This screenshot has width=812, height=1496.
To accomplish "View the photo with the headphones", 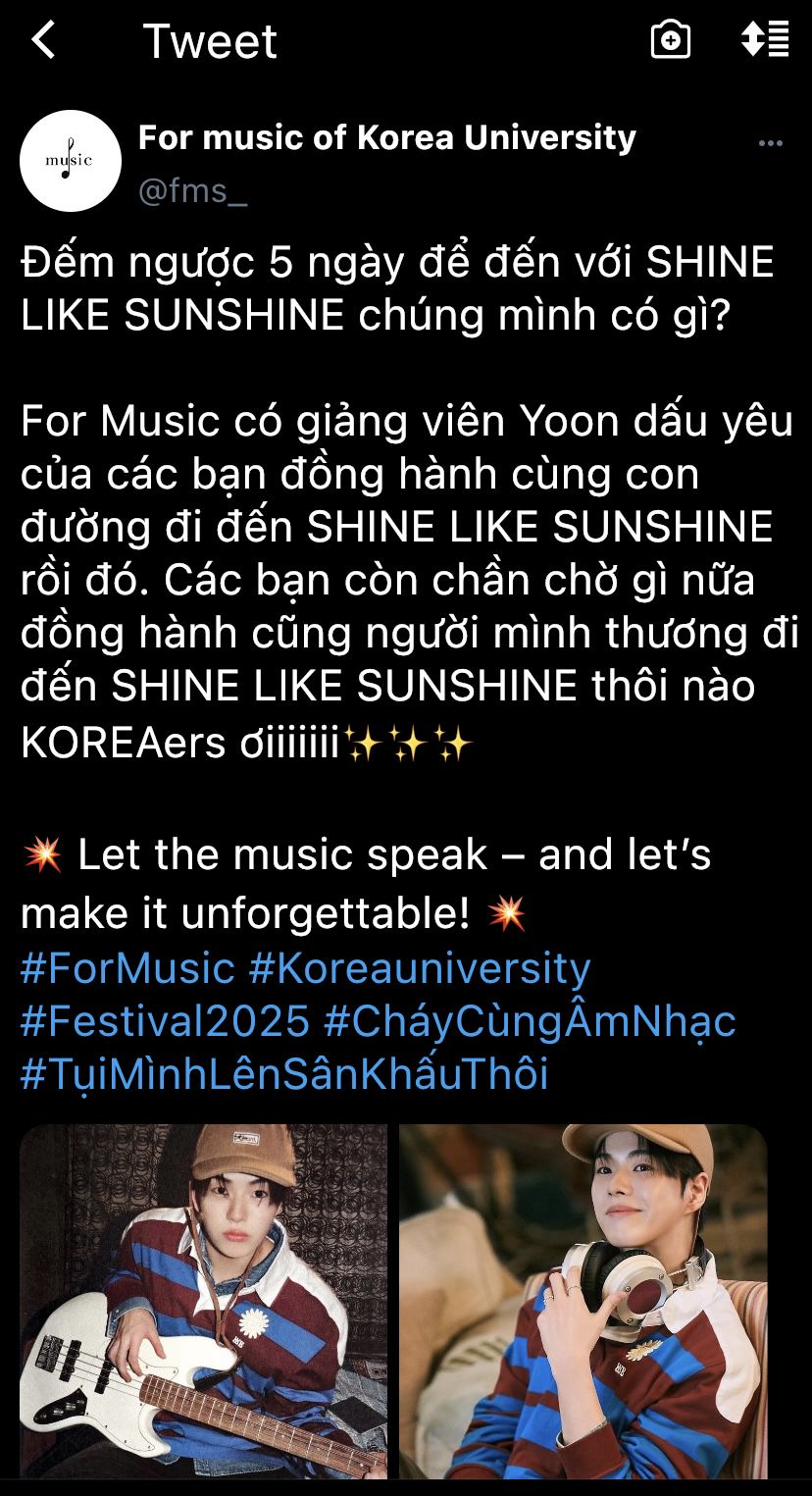I will click(583, 1301).
